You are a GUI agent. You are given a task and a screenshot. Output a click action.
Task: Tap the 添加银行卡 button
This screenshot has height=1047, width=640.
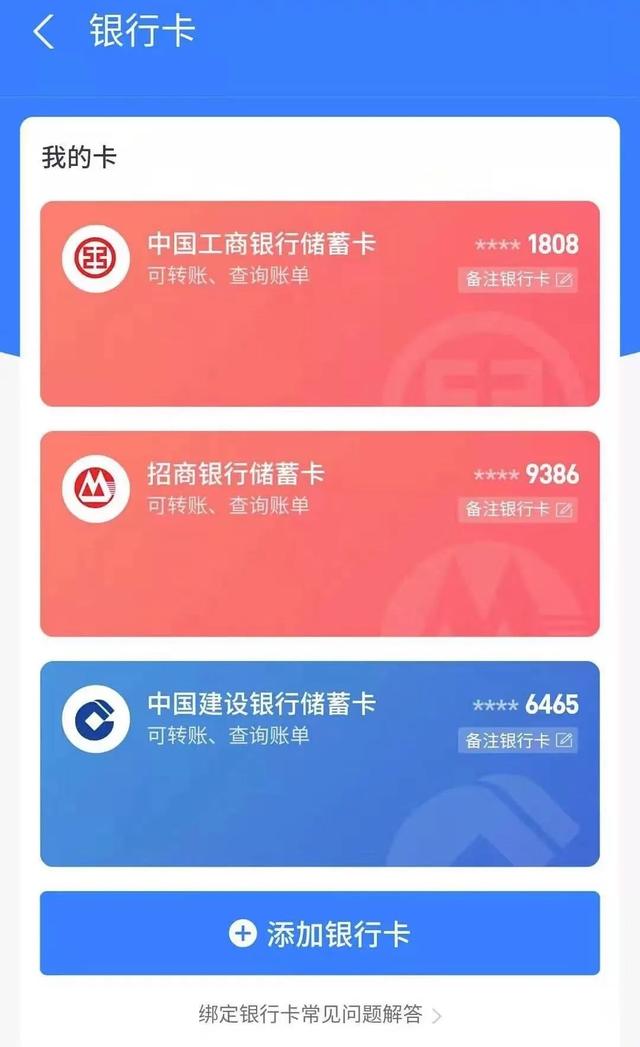(x=320, y=934)
